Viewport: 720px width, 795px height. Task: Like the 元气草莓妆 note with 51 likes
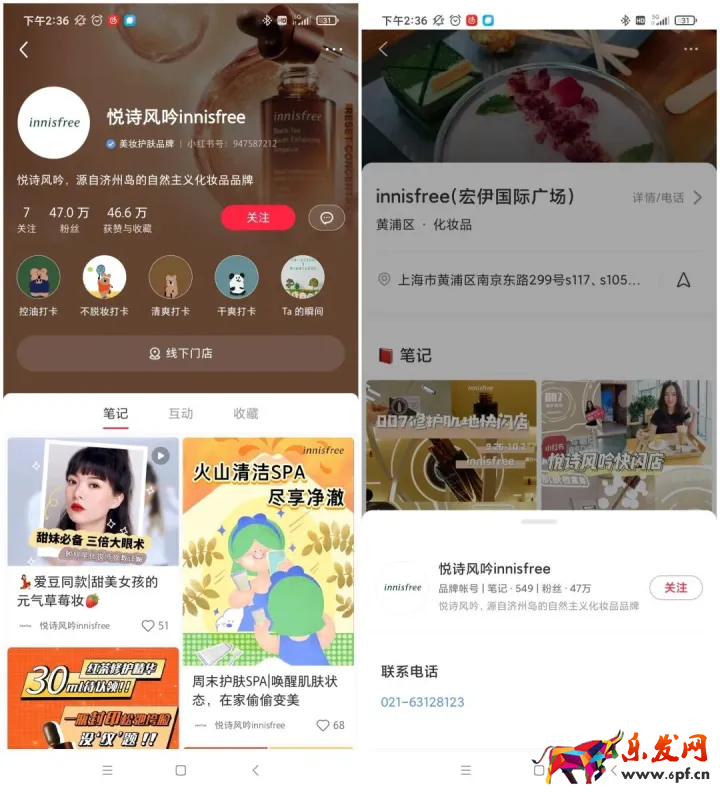148,626
